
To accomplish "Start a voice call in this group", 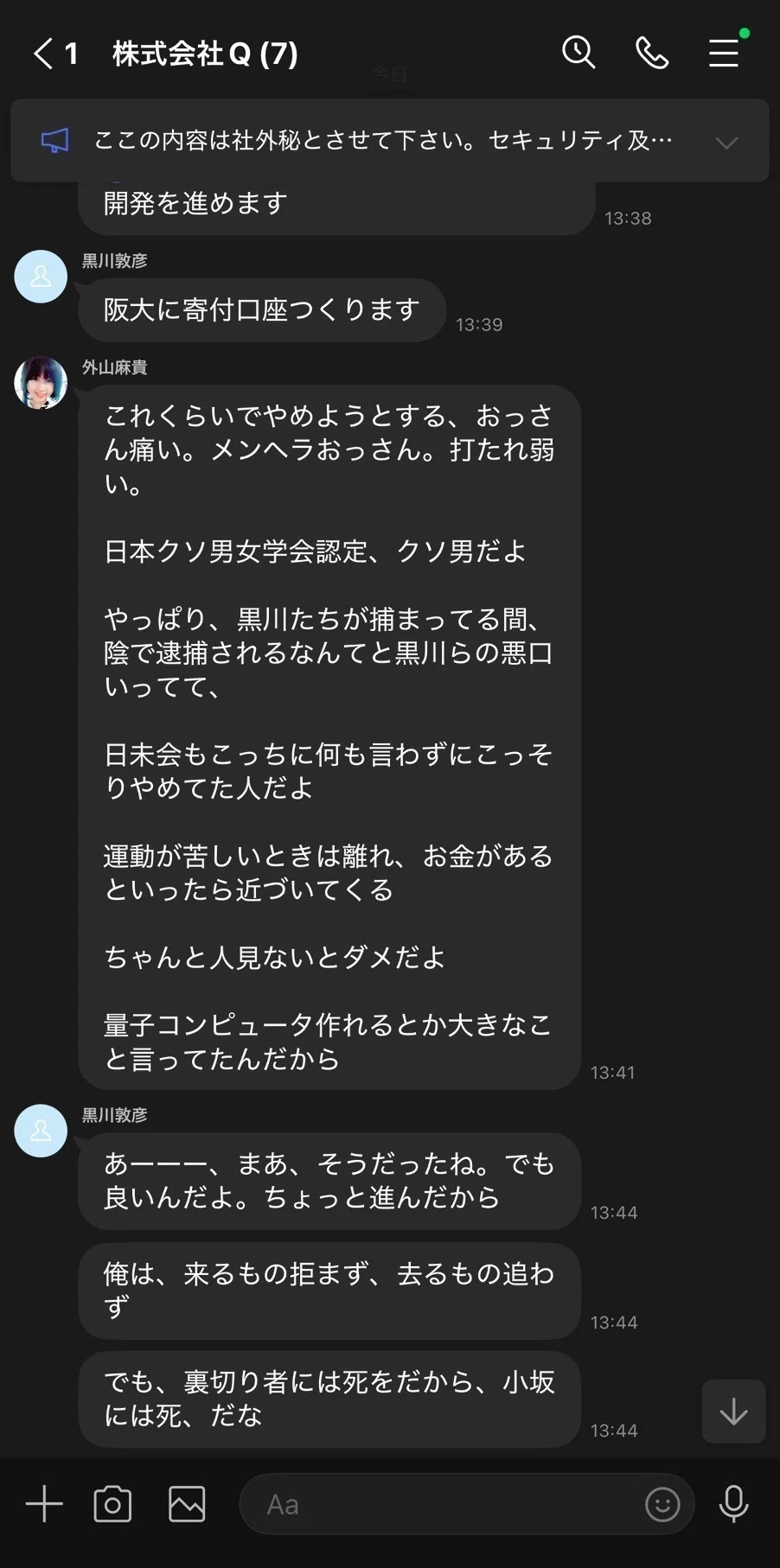I will pyautogui.click(x=651, y=53).
